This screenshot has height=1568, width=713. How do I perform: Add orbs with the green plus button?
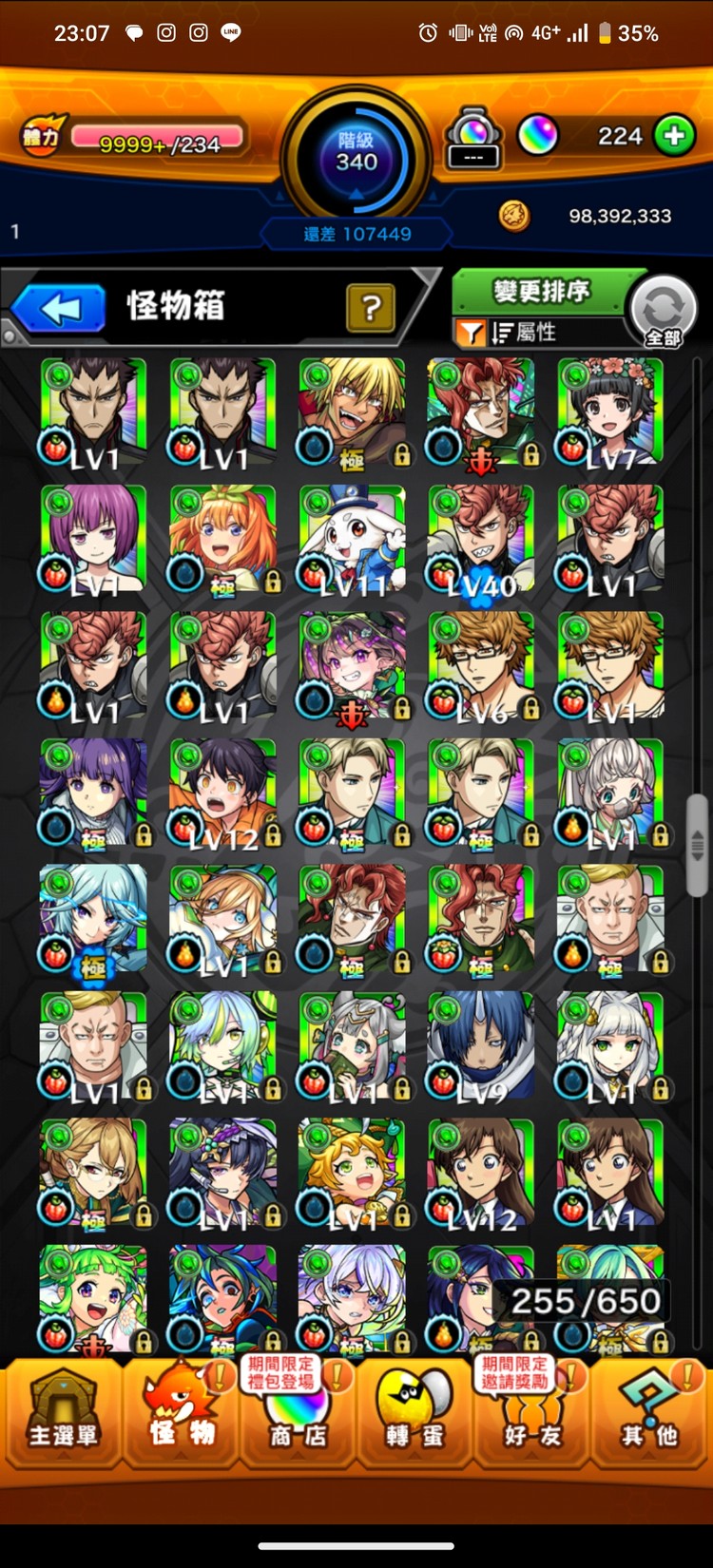[x=674, y=136]
